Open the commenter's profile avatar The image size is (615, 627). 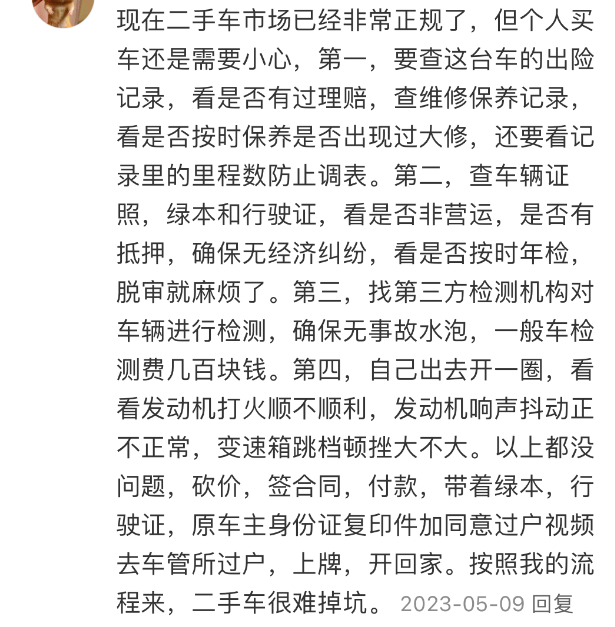tap(62, 10)
